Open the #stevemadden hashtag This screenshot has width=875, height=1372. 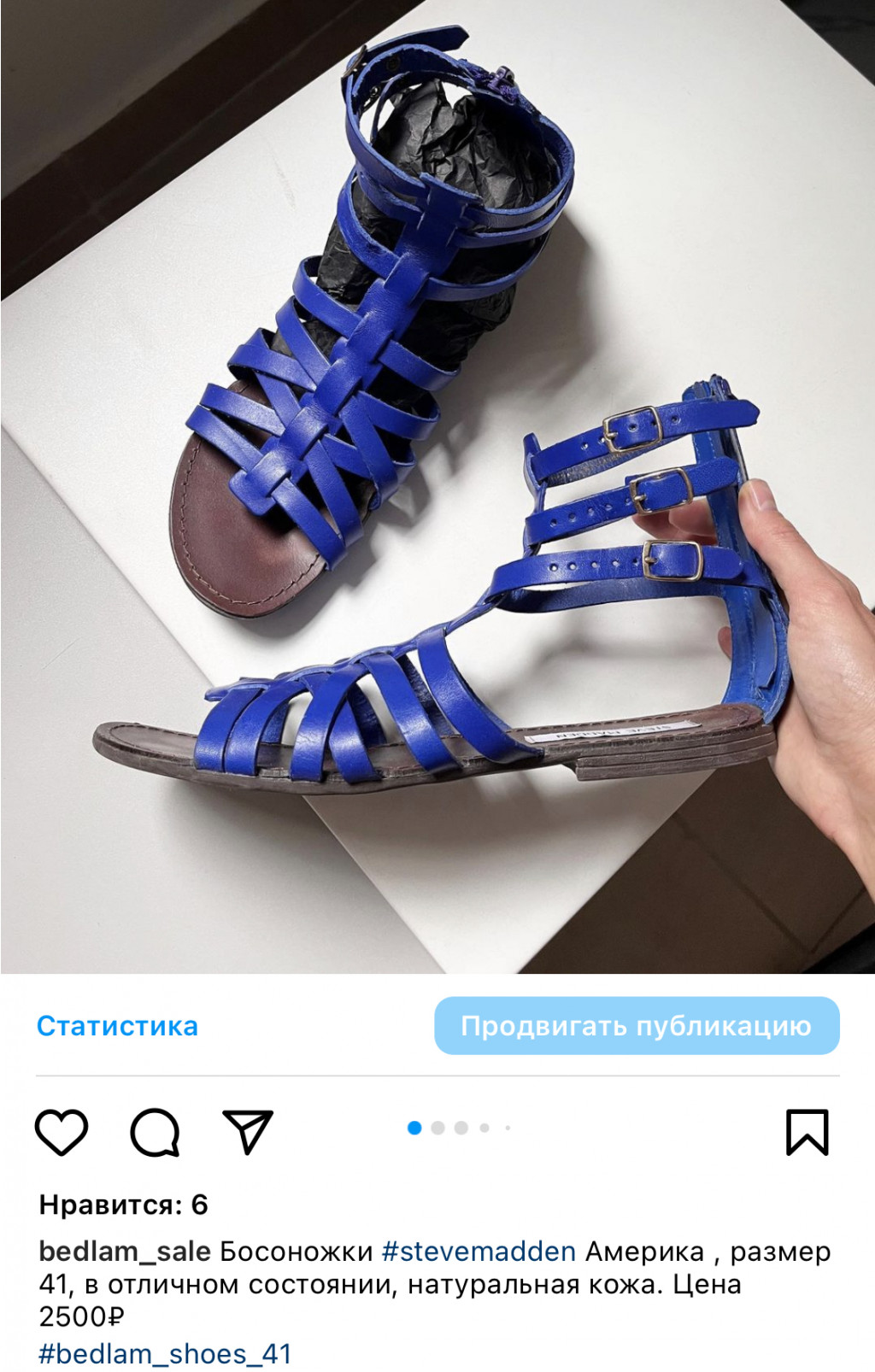(x=479, y=1252)
